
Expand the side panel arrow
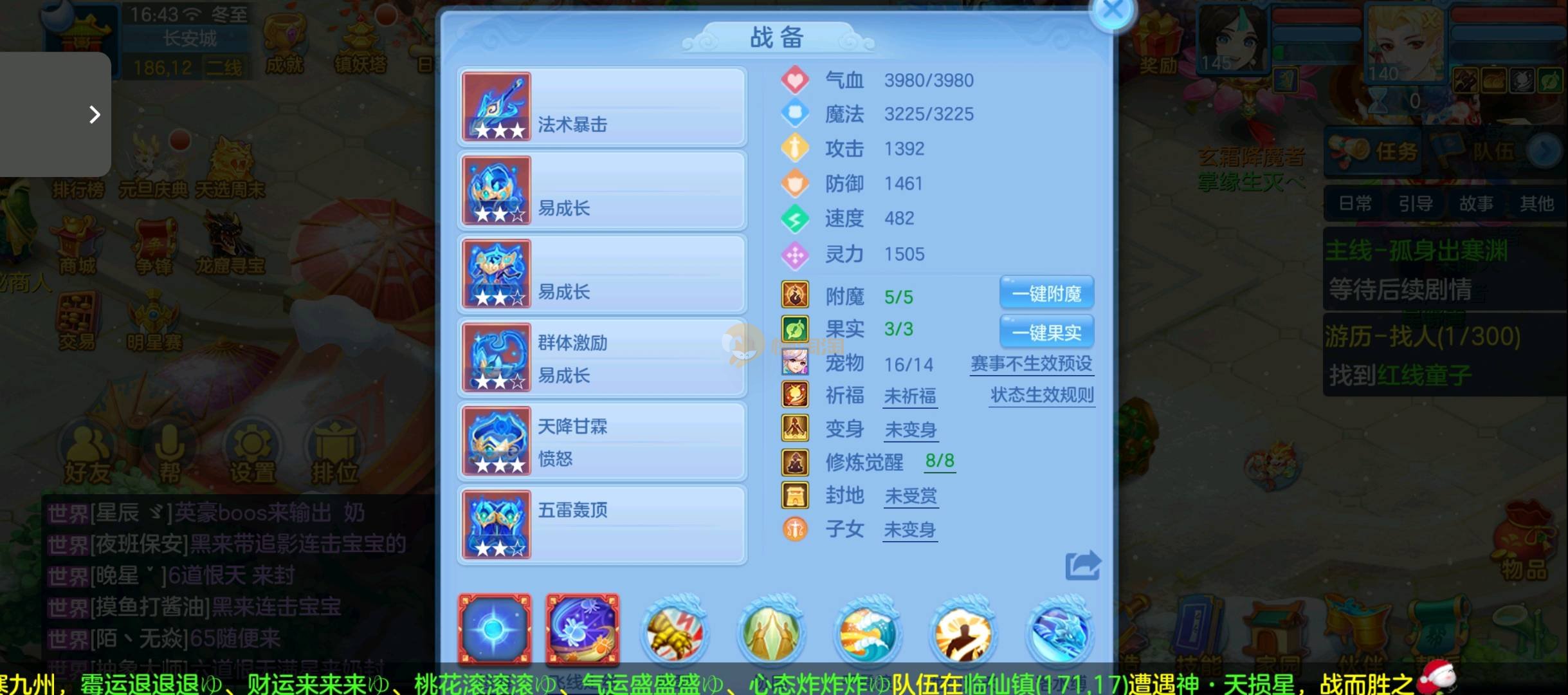pos(95,115)
